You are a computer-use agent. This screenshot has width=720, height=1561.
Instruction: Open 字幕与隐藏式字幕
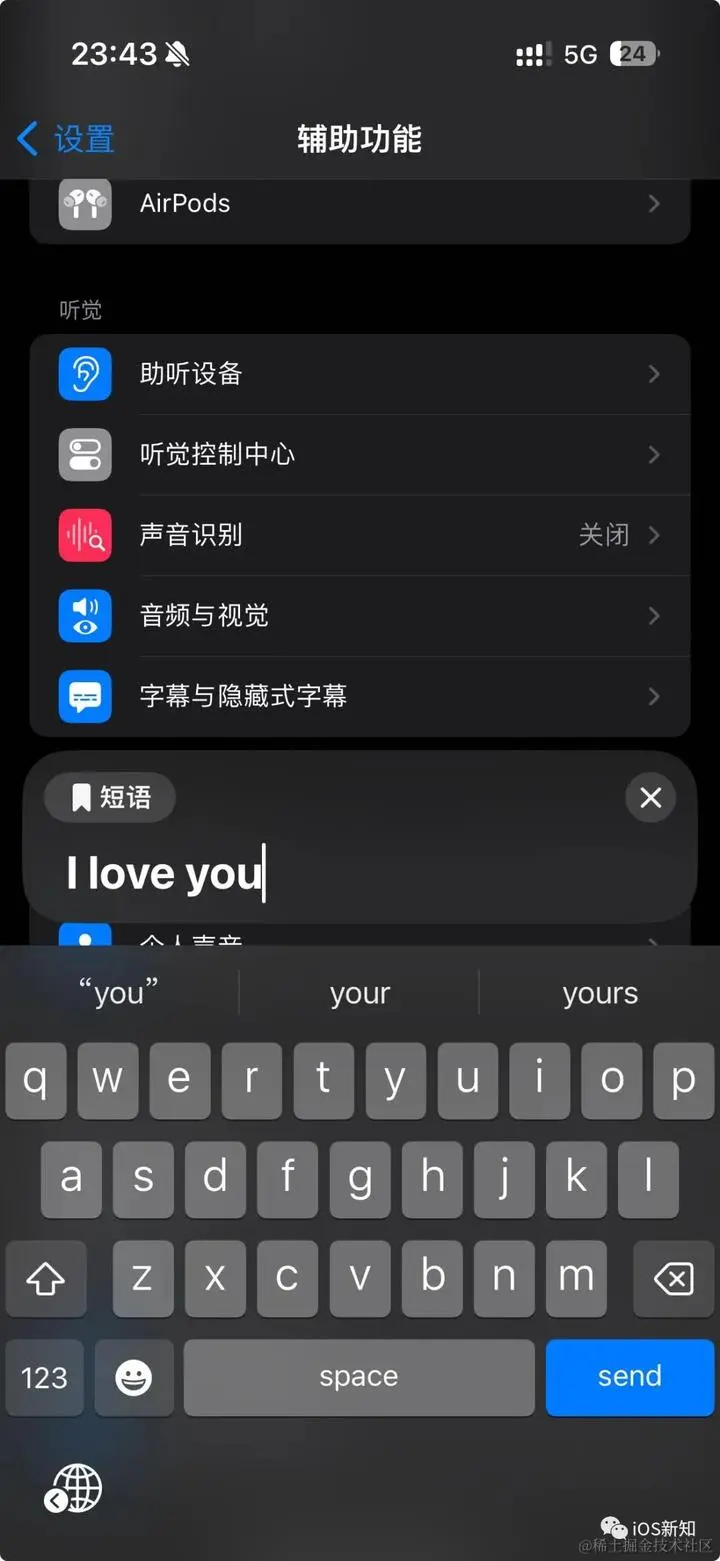[360, 696]
